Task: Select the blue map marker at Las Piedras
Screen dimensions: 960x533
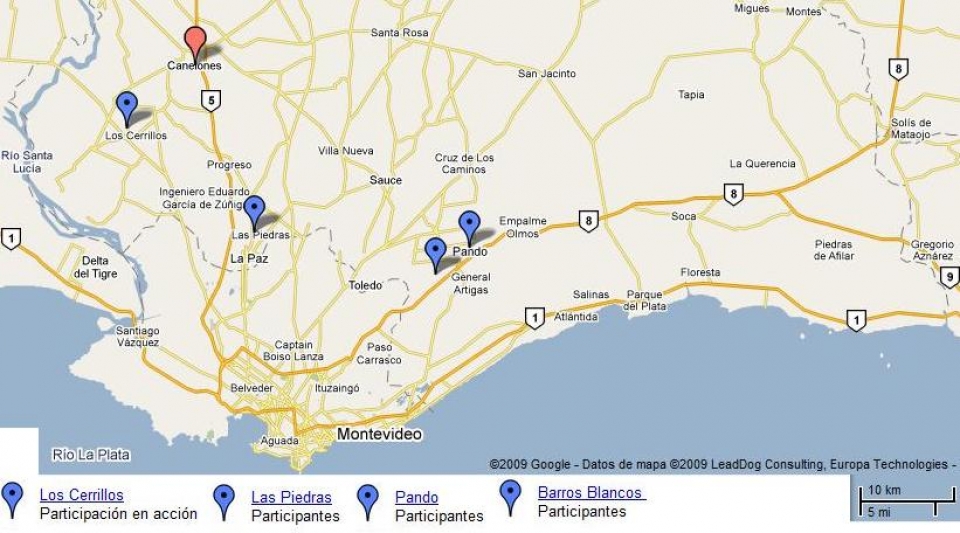Action: click(255, 210)
